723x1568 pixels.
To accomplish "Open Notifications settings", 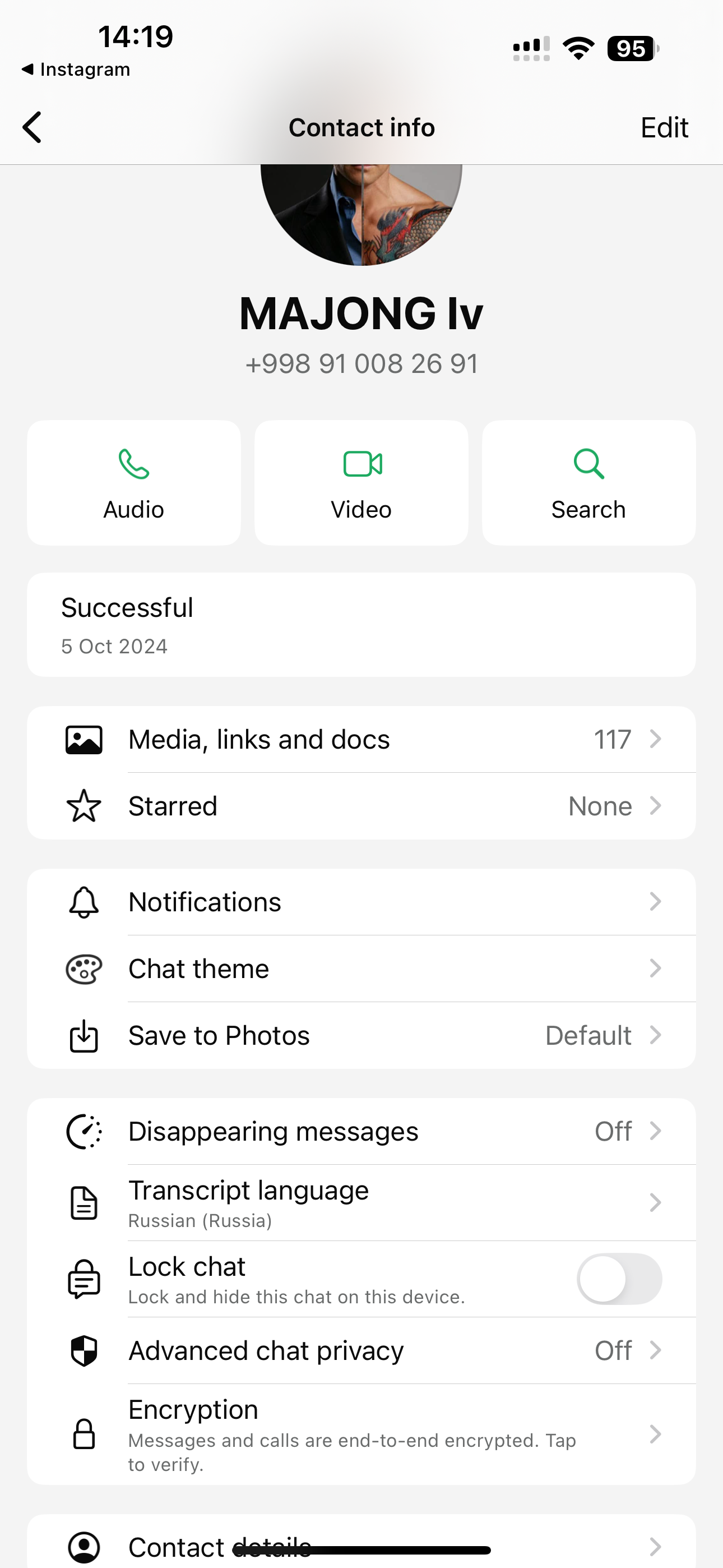I will tap(361, 902).
